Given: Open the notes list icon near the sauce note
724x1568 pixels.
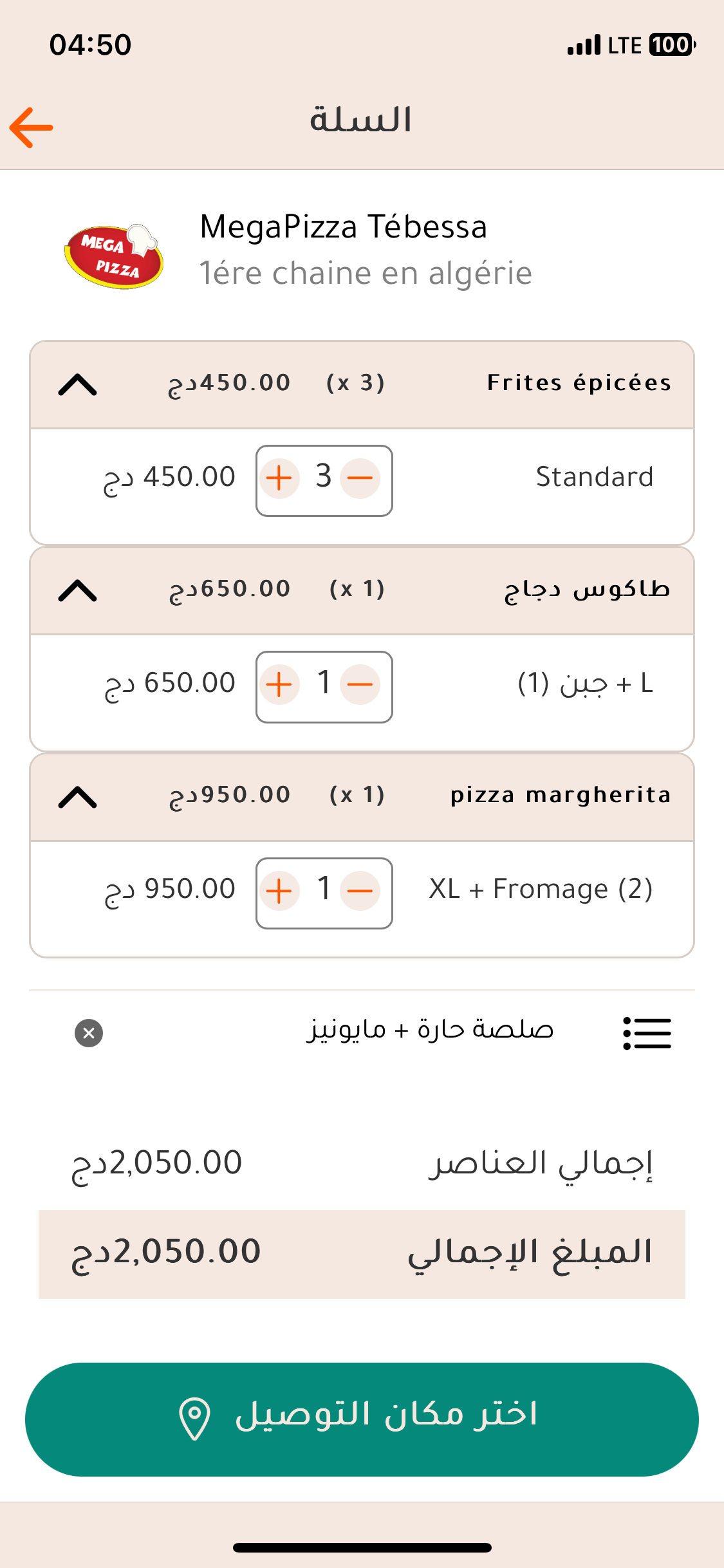Looking at the screenshot, I should pyautogui.click(x=646, y=1032).
